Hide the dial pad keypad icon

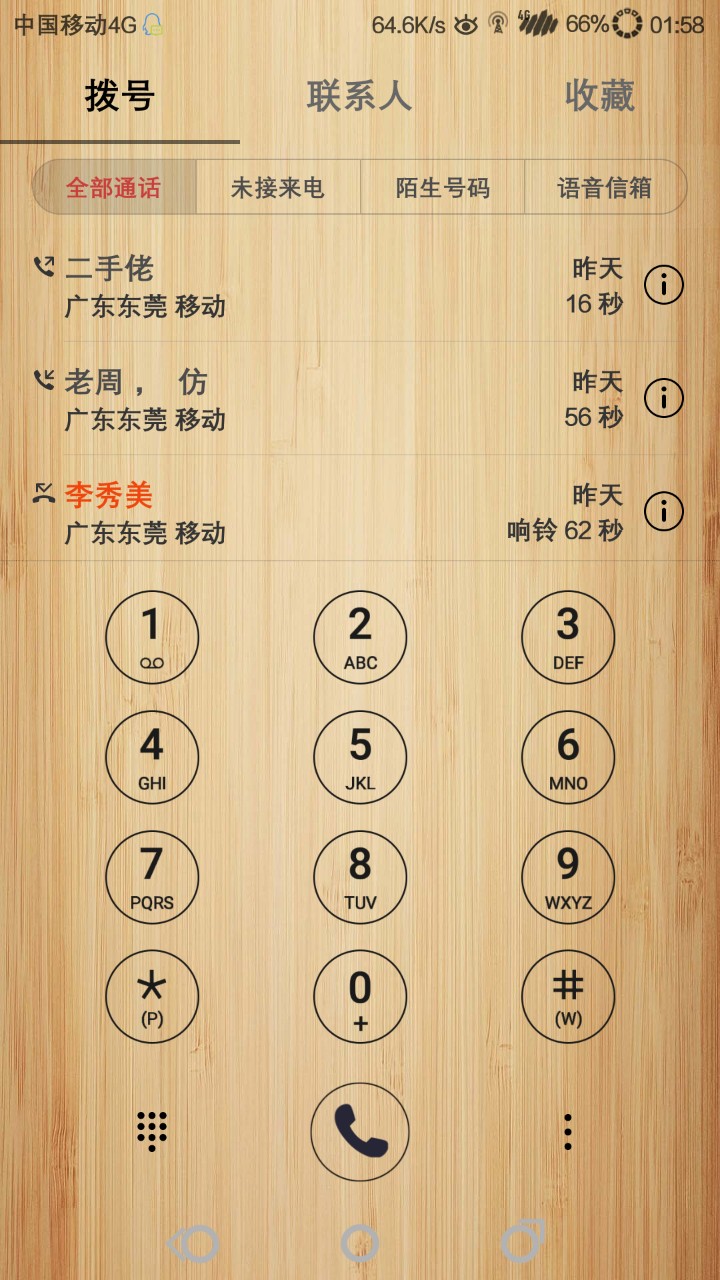152,1130
